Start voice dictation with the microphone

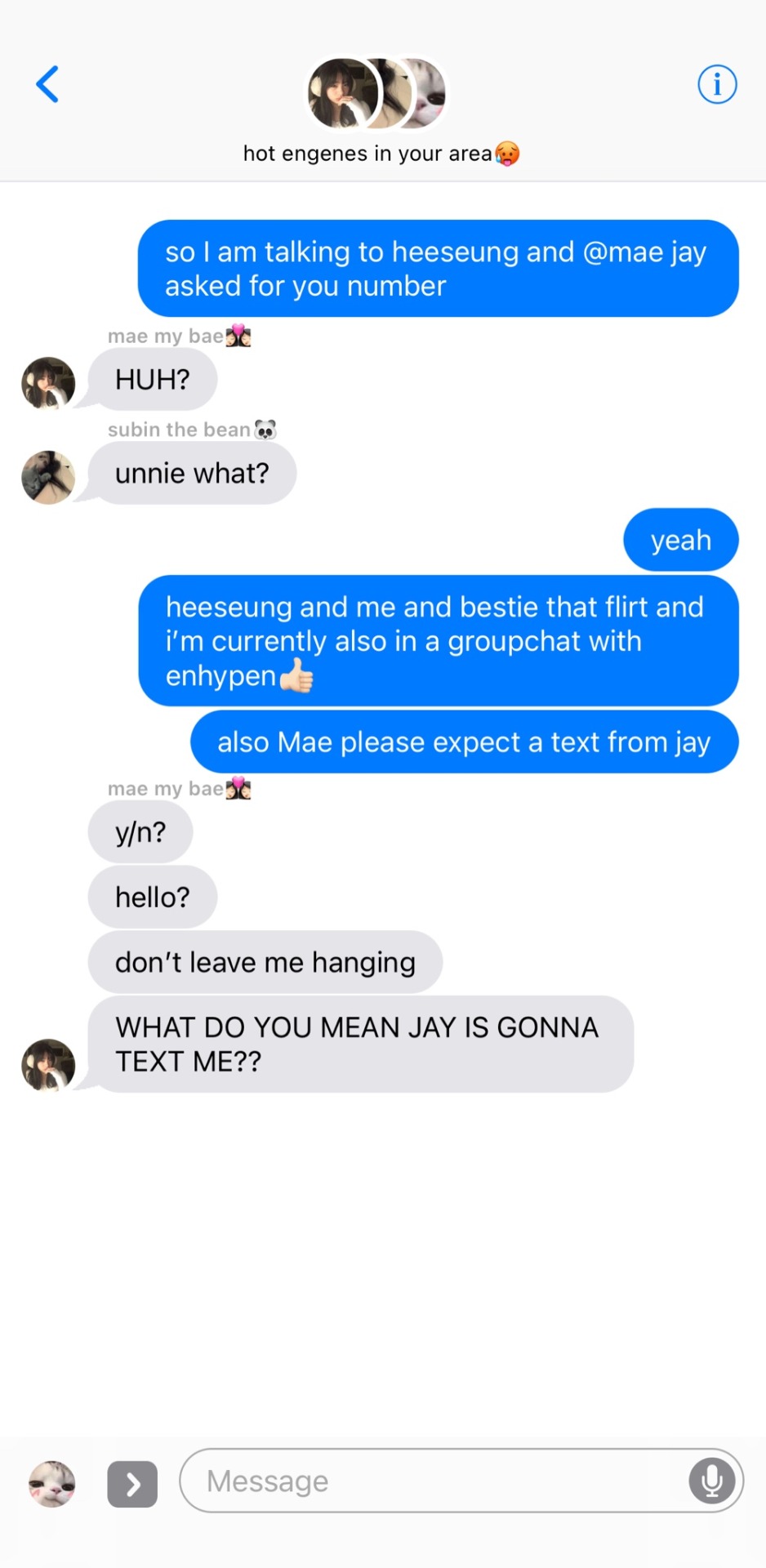coord(711,1481)
